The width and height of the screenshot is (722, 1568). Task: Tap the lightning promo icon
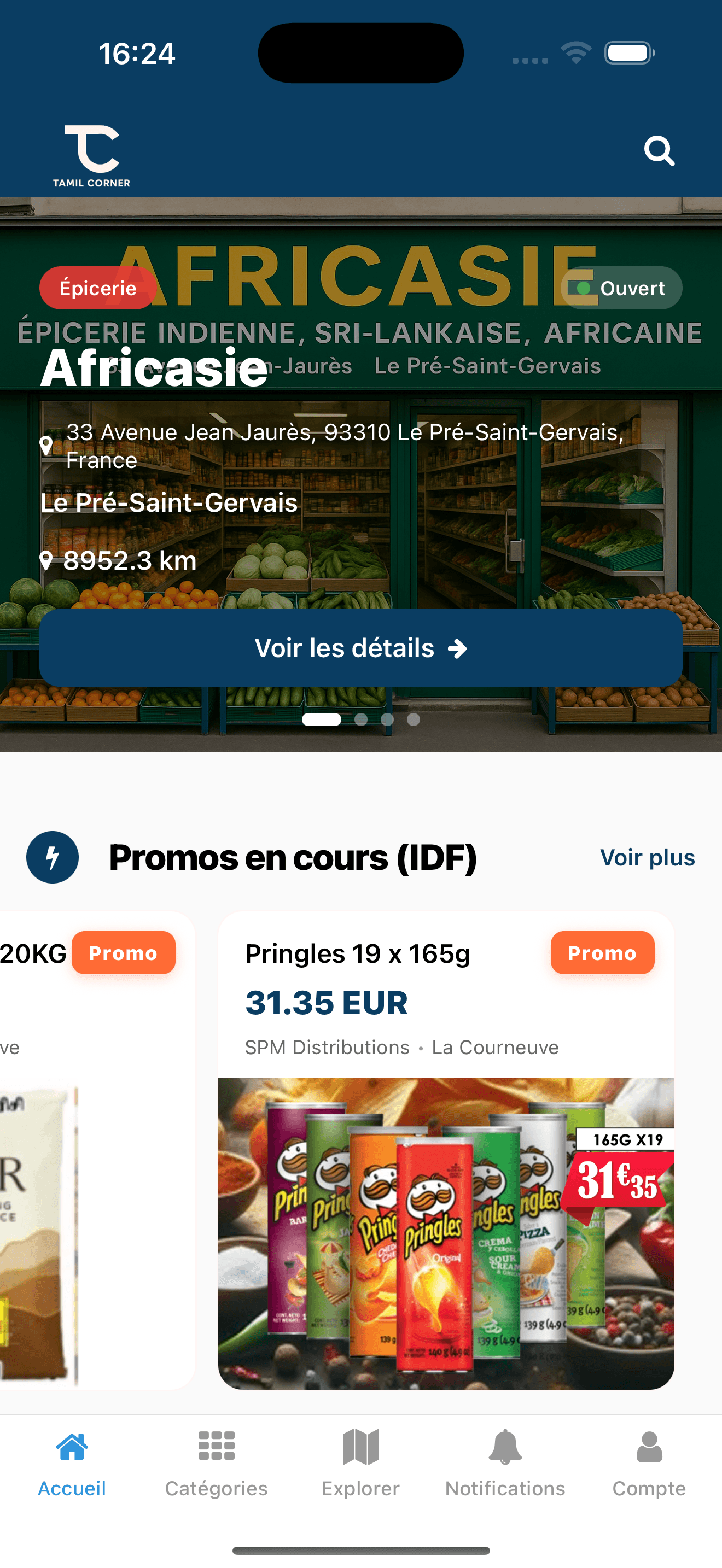[x=53, y=857]
